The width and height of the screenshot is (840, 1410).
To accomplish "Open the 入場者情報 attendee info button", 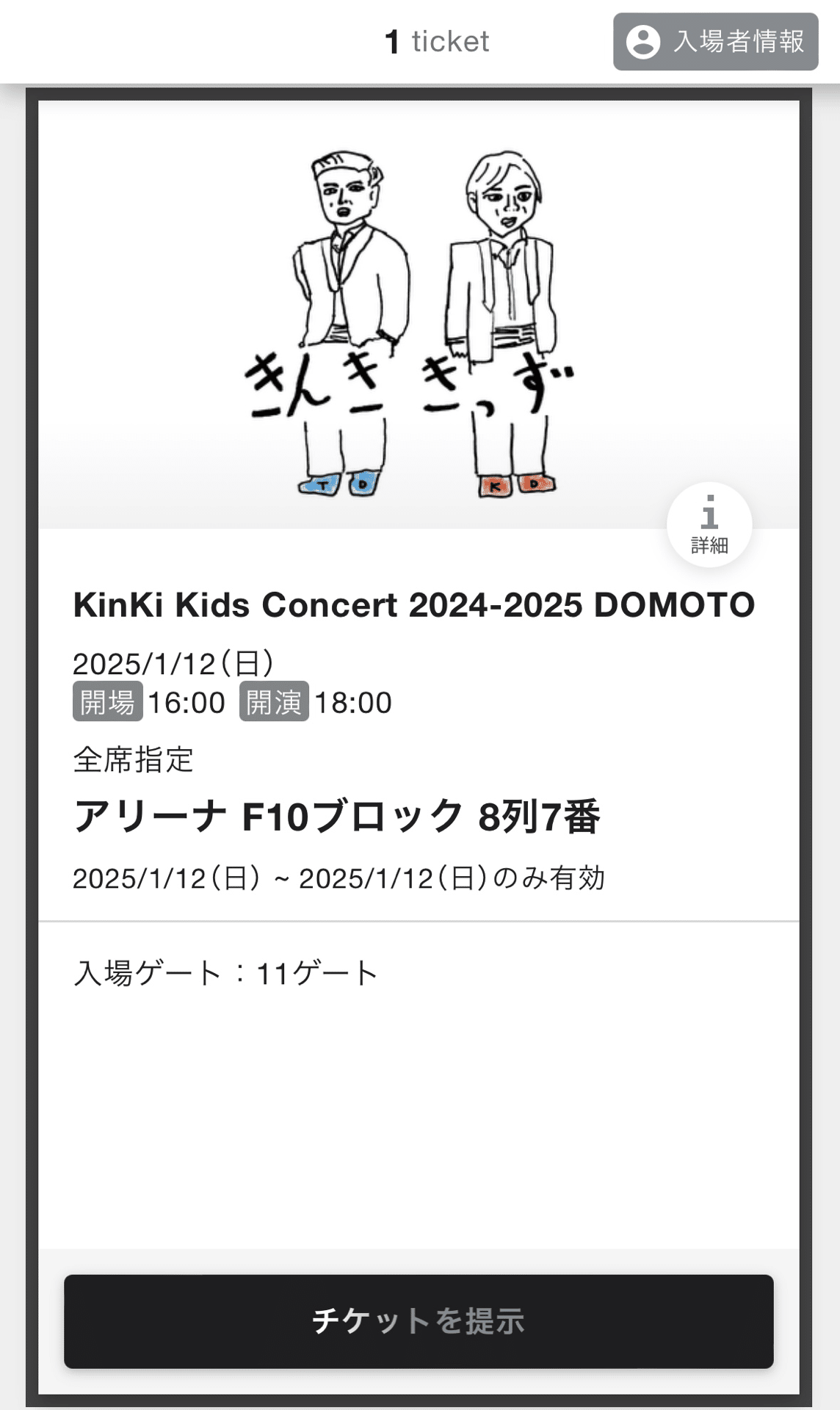I will [x=715, y=42].
